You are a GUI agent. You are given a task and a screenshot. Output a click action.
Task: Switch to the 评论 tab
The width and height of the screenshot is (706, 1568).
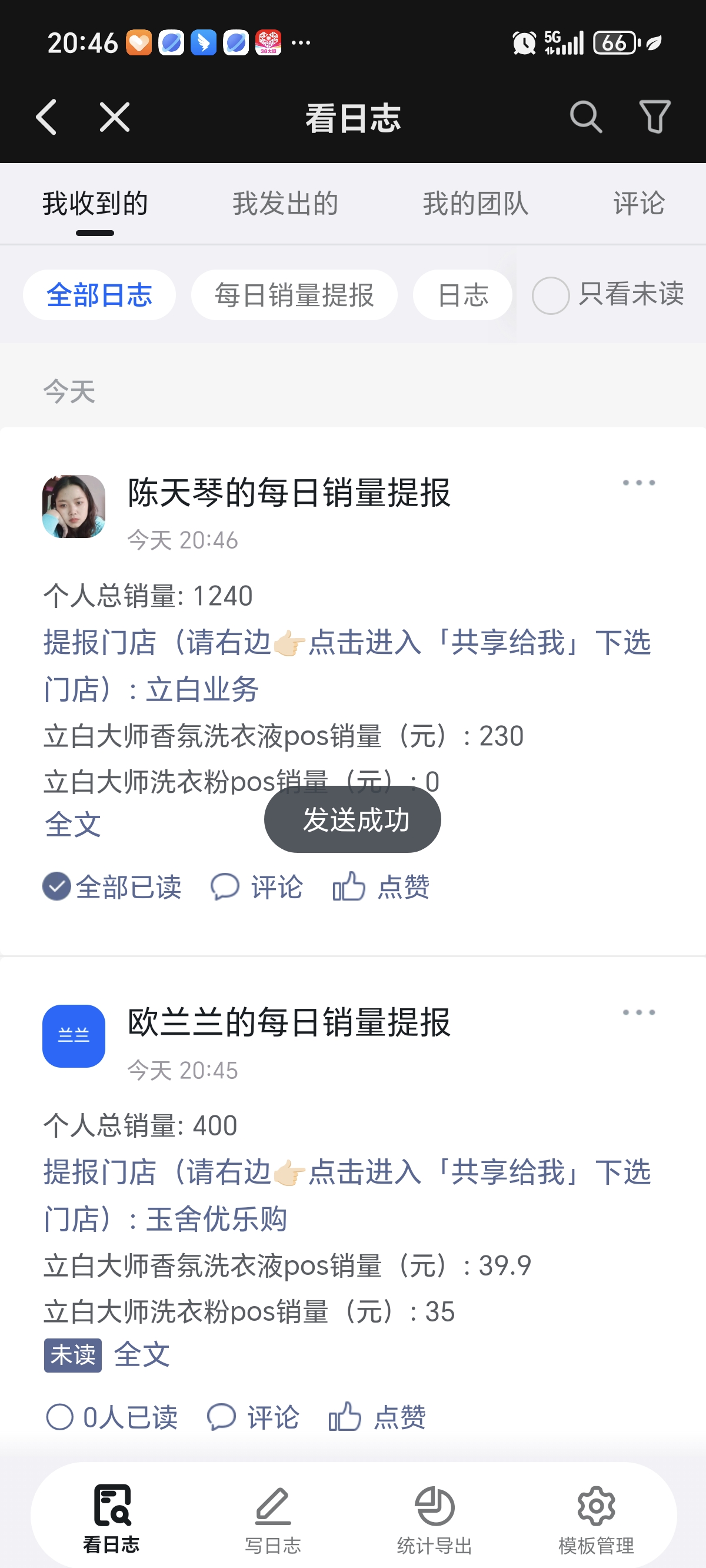click(x=638, y=204)
